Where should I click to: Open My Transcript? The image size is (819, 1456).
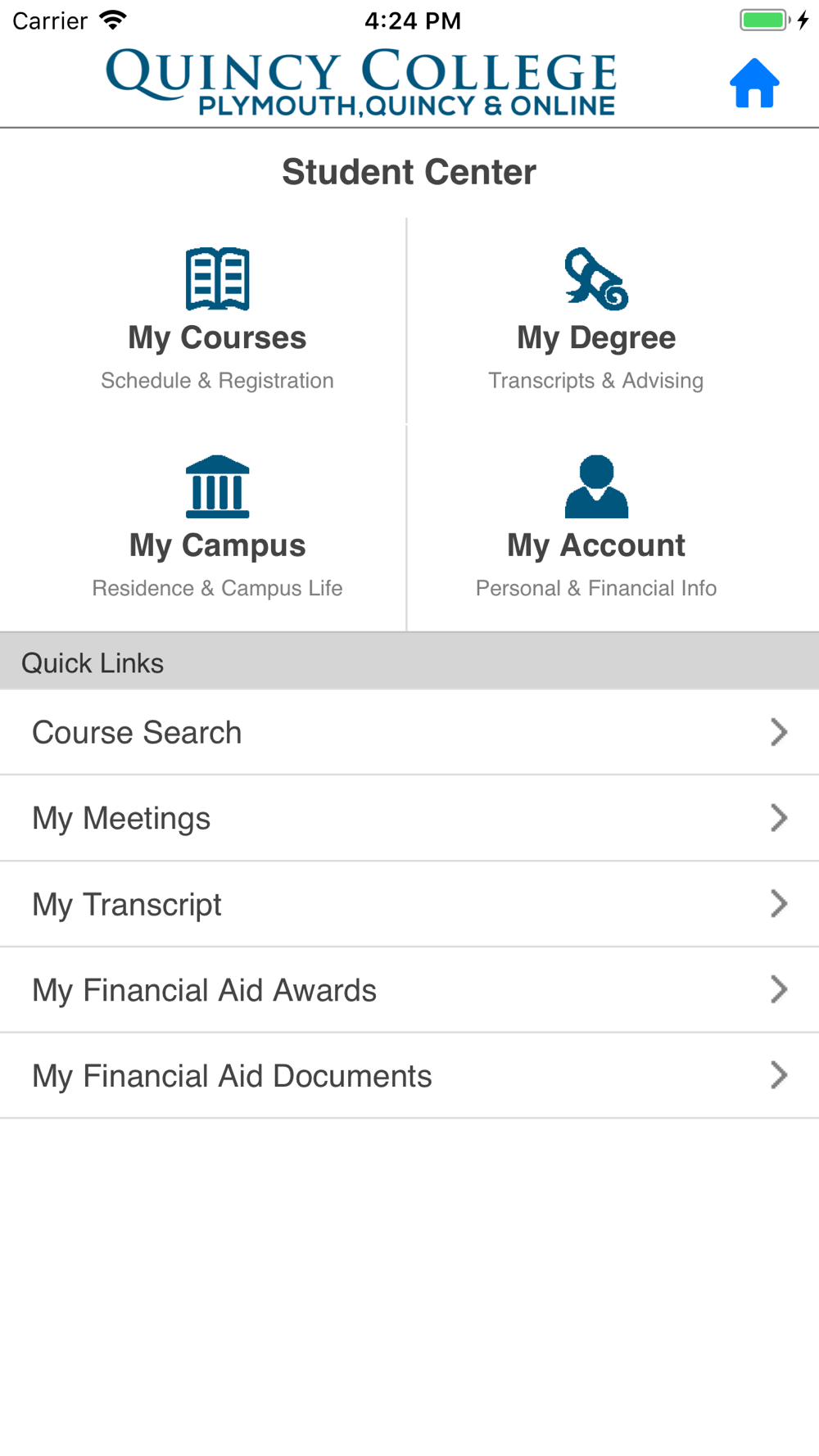tap(409, 904)
